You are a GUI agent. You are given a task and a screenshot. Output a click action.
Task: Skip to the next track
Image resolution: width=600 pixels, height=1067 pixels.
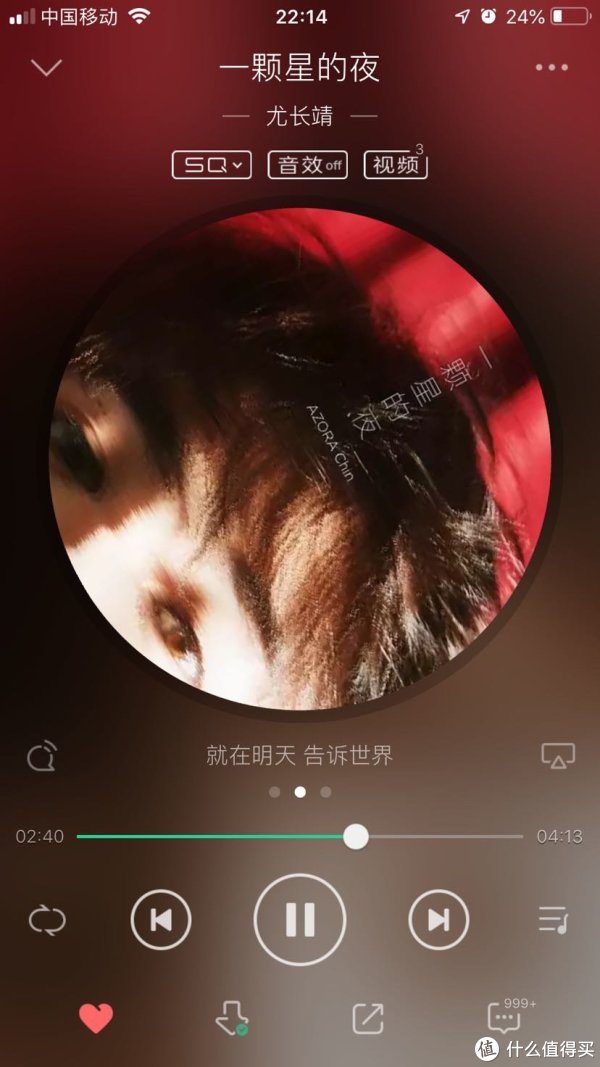tap(439, 920)
